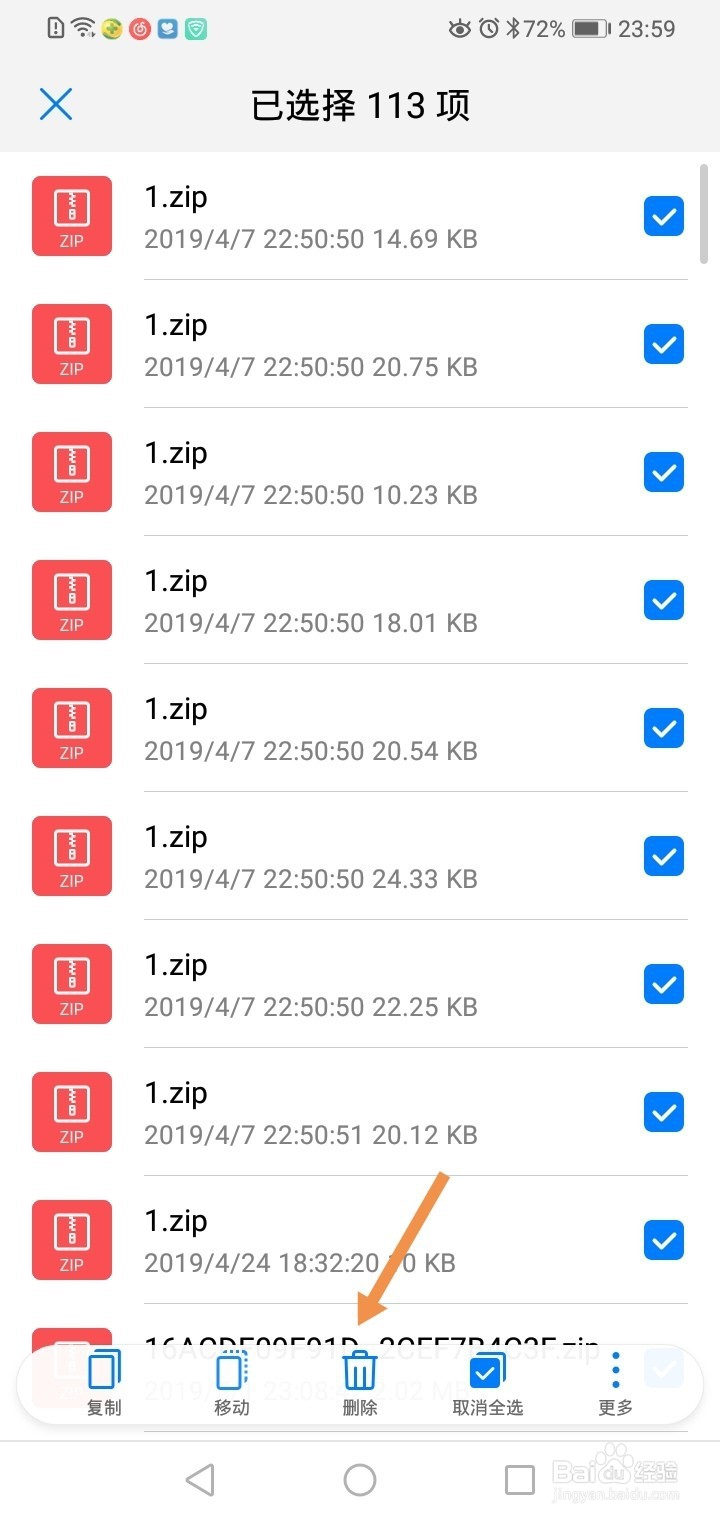Screen dimensions: 720x1520
Task: Exit selection mode with the X button
Action: 56,104
